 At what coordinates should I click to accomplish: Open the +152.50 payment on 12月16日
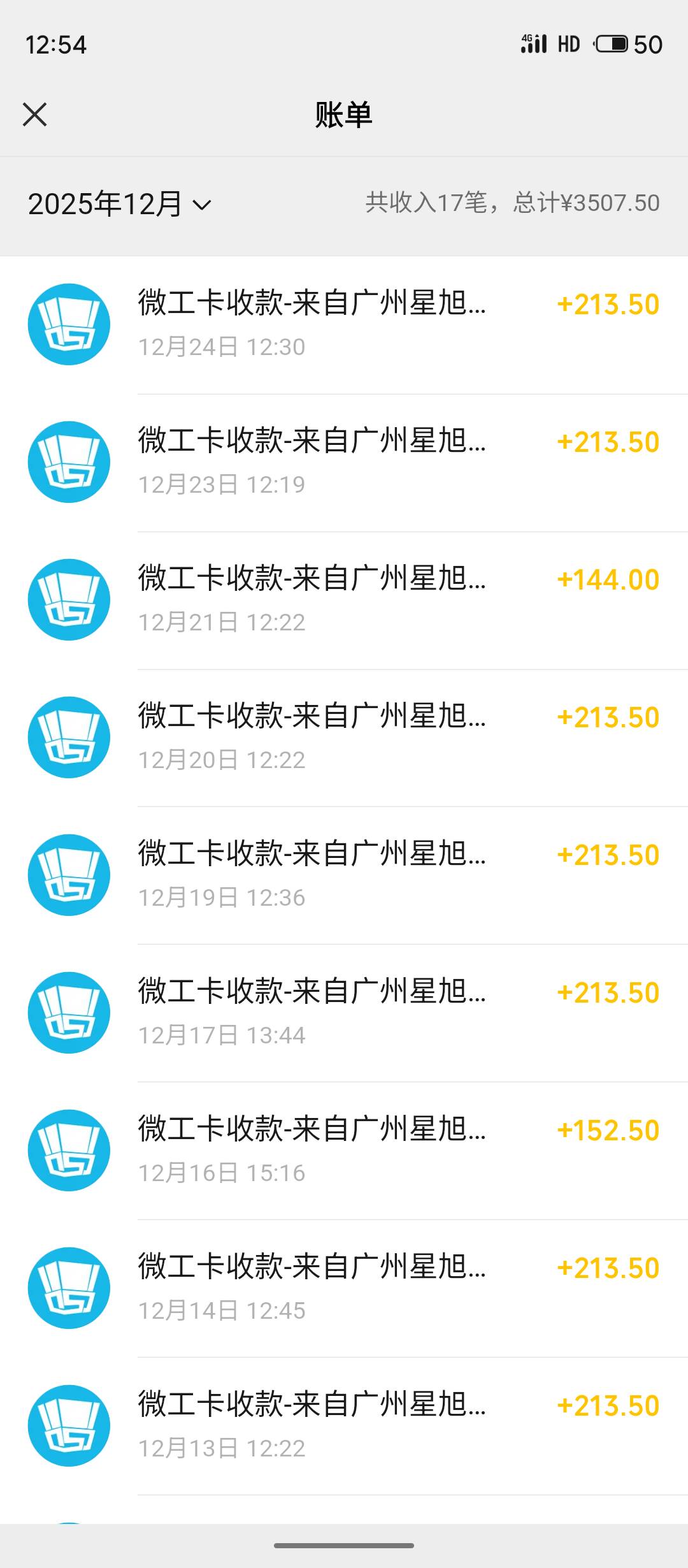coord(344,1151)
